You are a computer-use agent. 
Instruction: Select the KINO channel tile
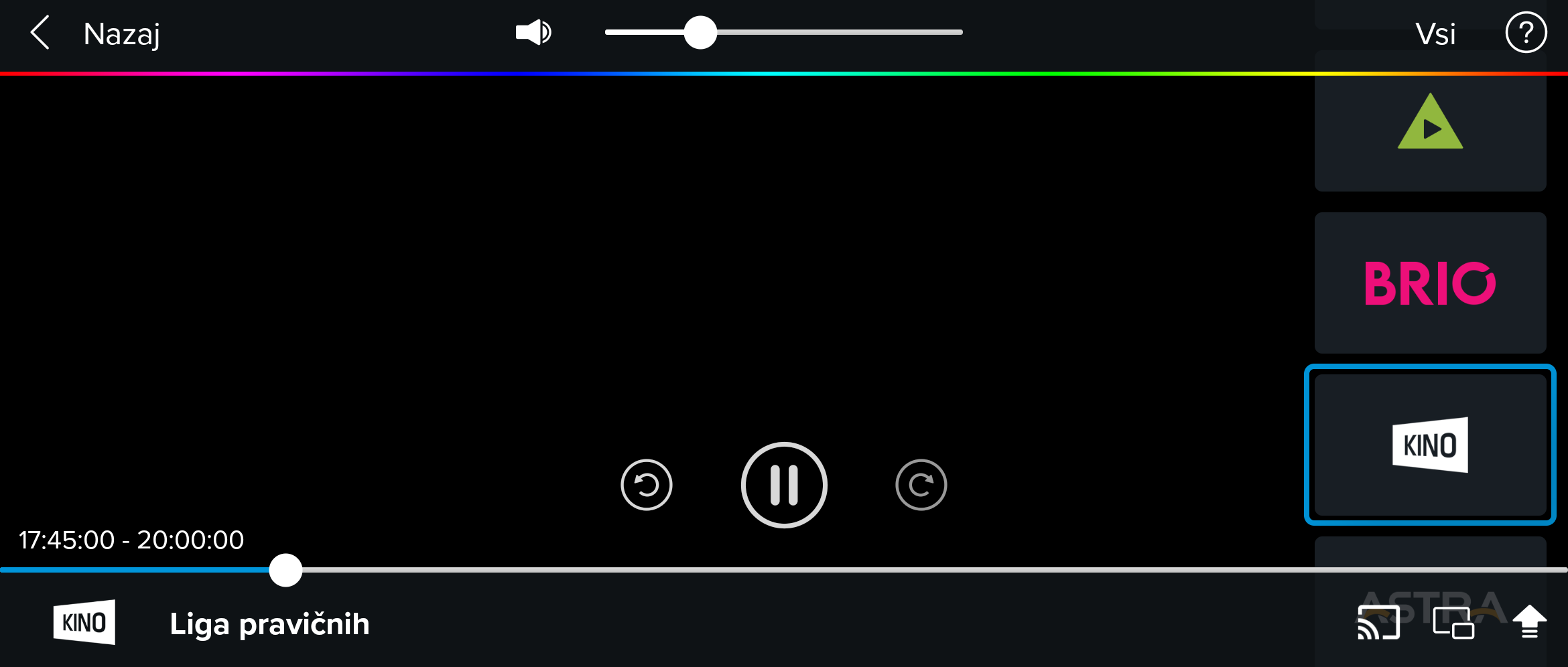[1430, 445]
